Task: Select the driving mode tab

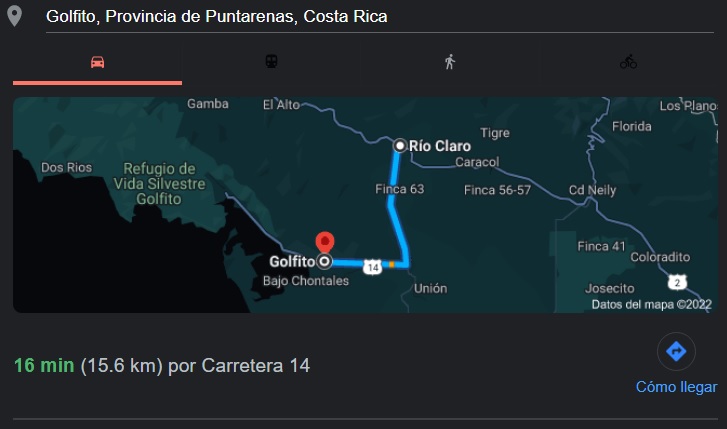Action: tap(97, 62)
